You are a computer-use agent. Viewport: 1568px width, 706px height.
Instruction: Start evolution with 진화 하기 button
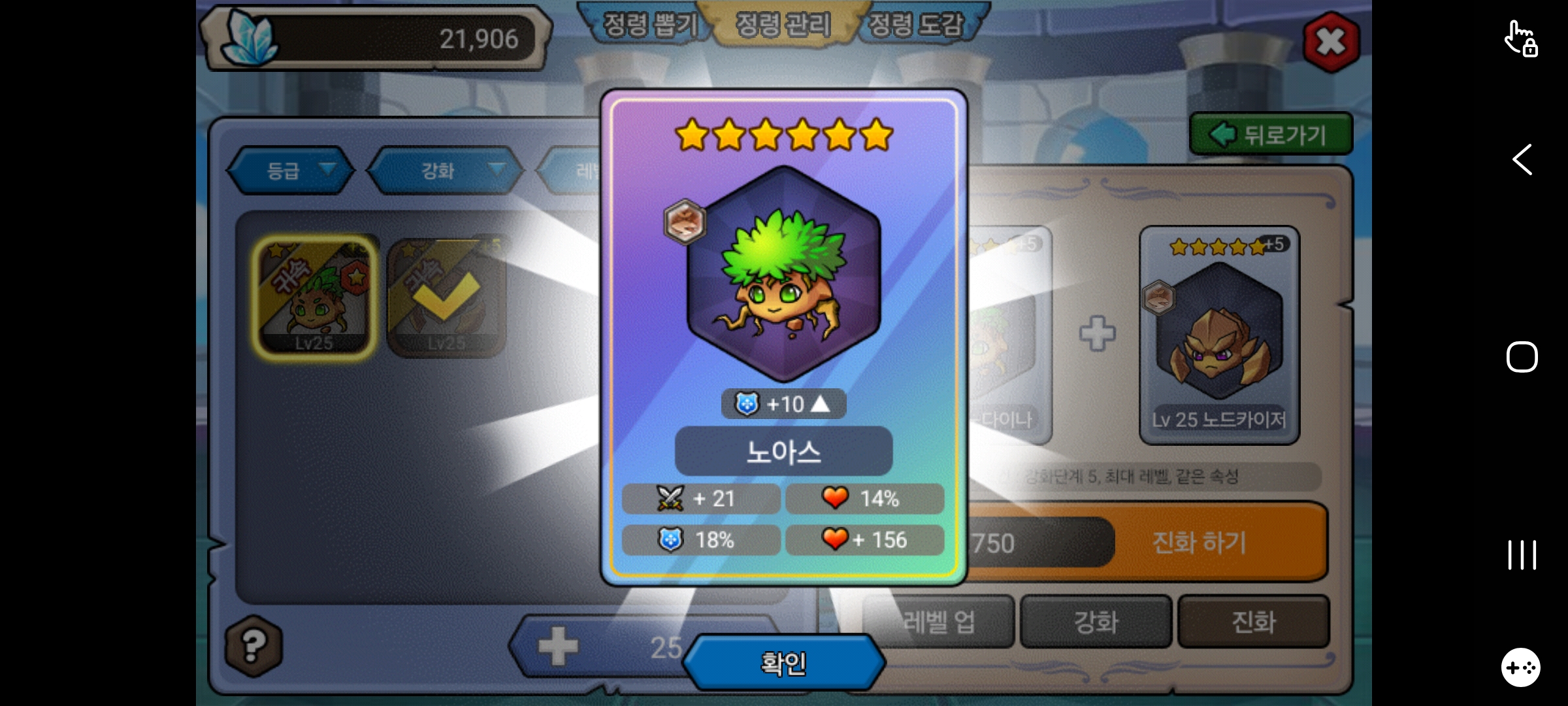click(1200, 543)
